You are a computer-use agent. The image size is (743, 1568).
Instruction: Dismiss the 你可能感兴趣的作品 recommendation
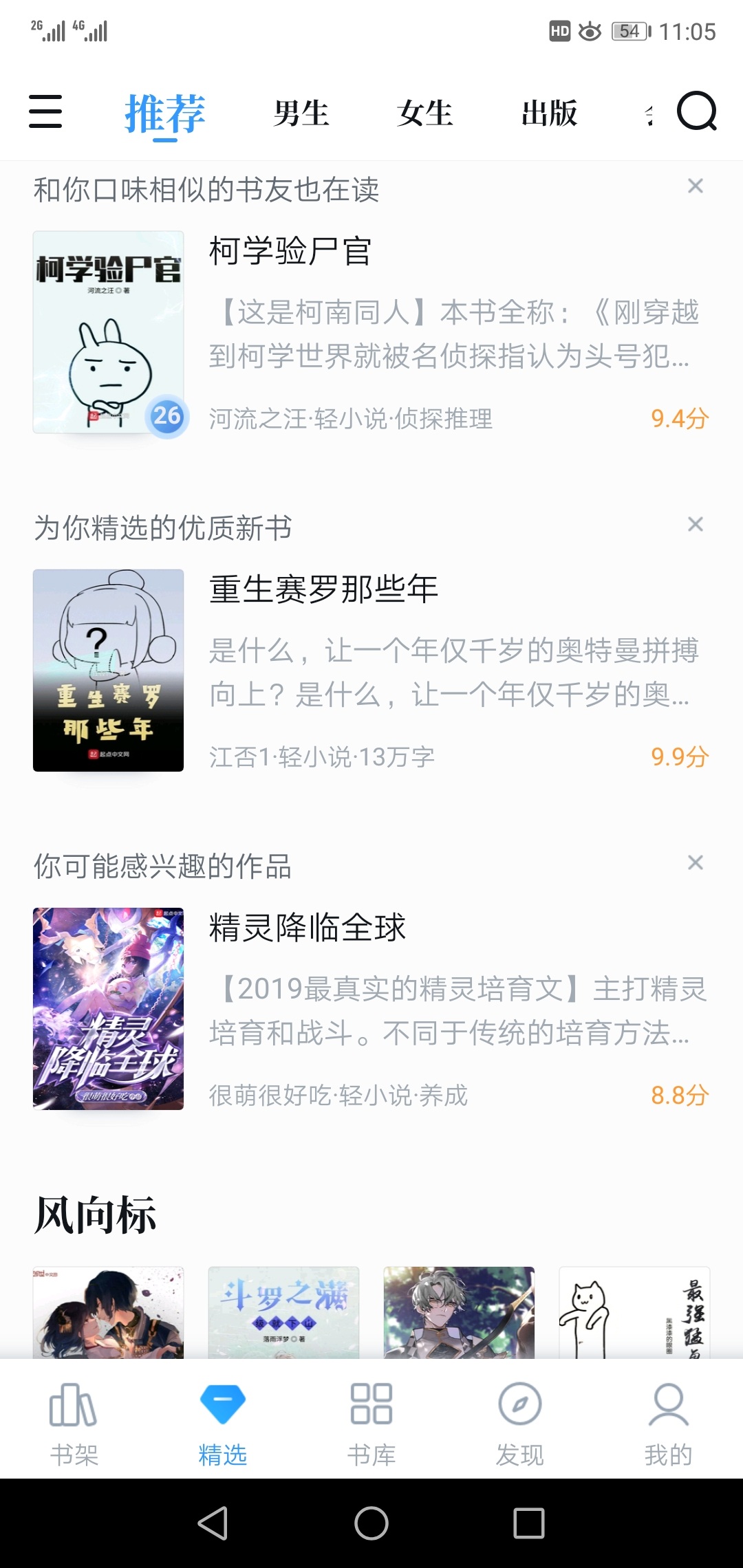[696, 862]
